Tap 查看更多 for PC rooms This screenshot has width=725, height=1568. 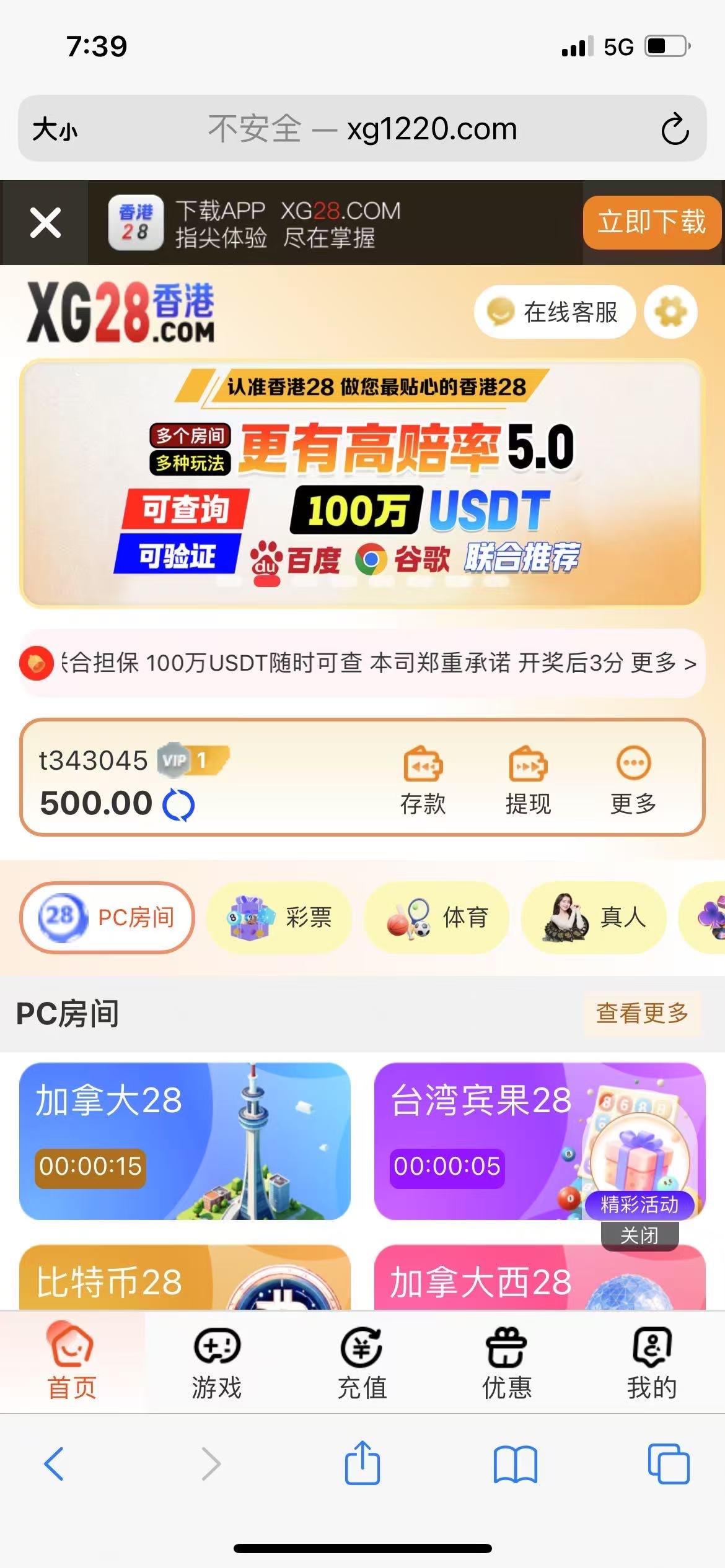pyautogui.click(x=642, y=1014)
